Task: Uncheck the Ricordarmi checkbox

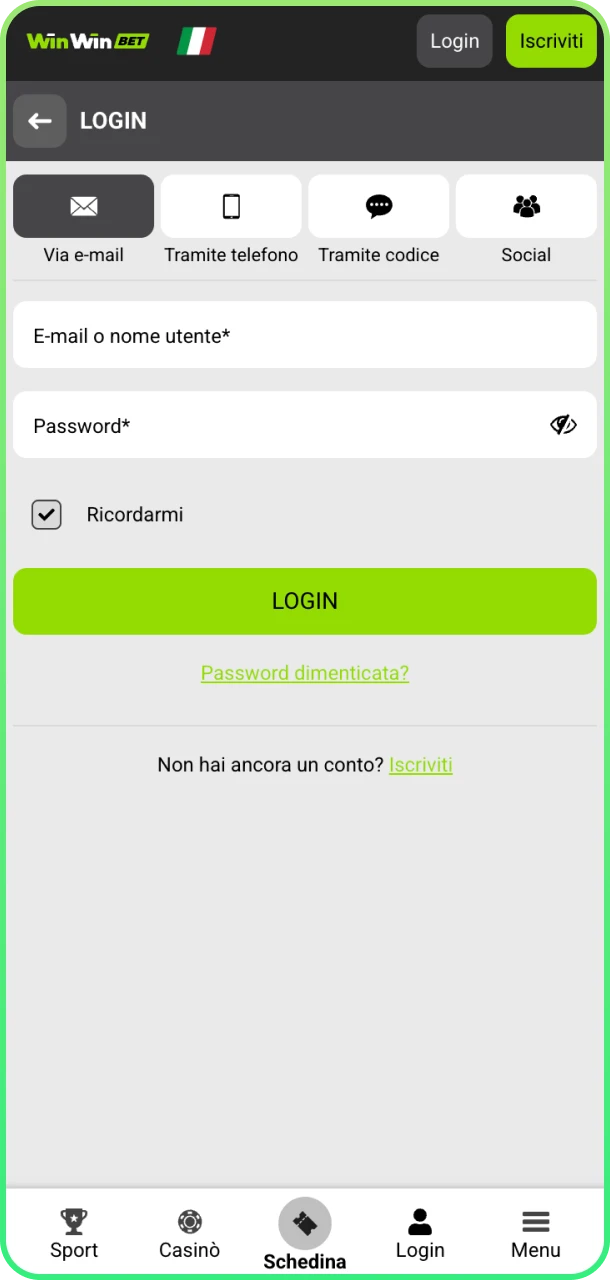Action: coord(47,515)
